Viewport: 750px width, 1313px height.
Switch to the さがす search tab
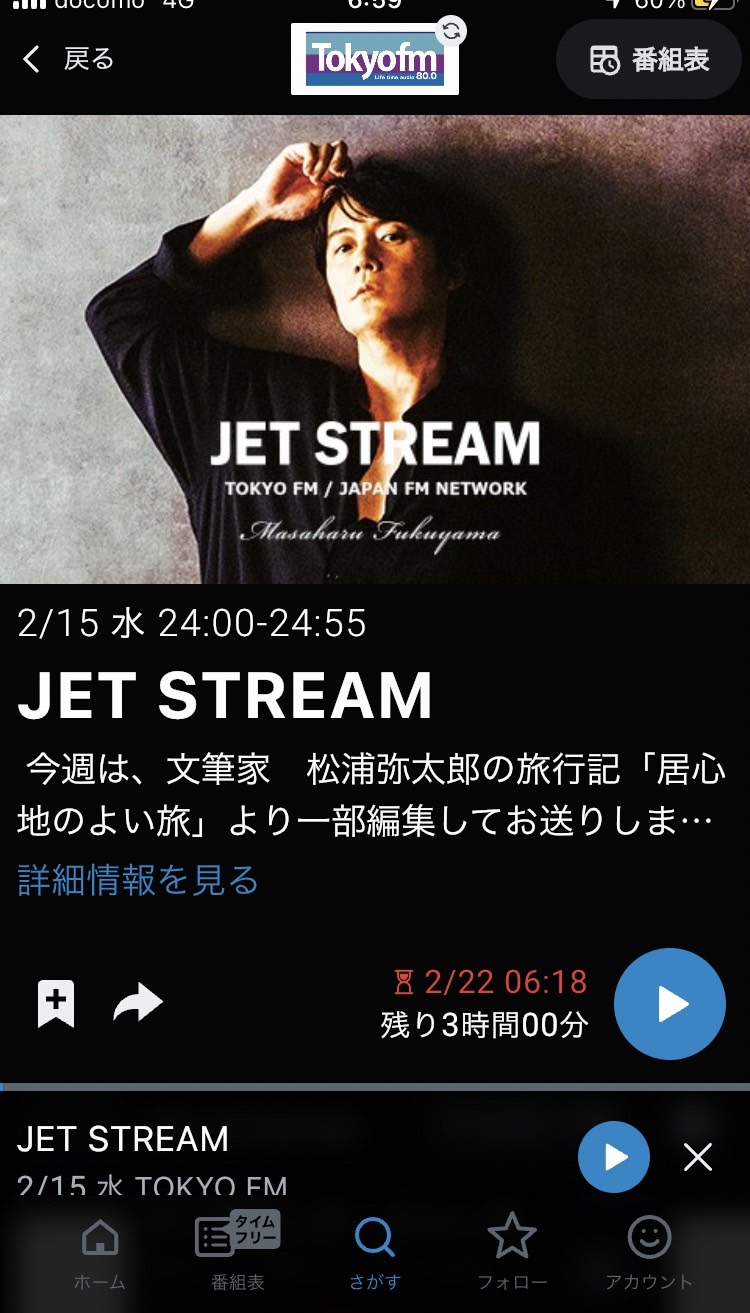point(375,1254)
